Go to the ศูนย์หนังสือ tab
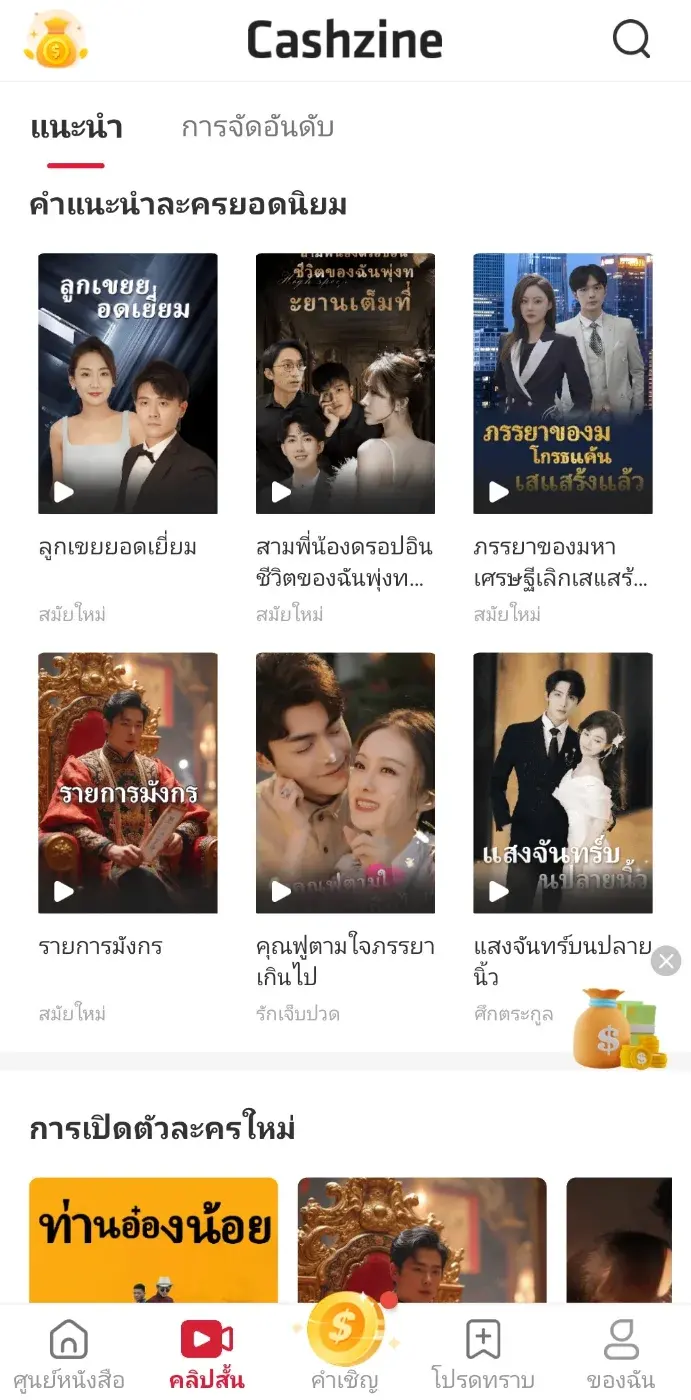The height and width of the screenshot is (1400, 691). pyautogui.click(x=69, y=1354)
